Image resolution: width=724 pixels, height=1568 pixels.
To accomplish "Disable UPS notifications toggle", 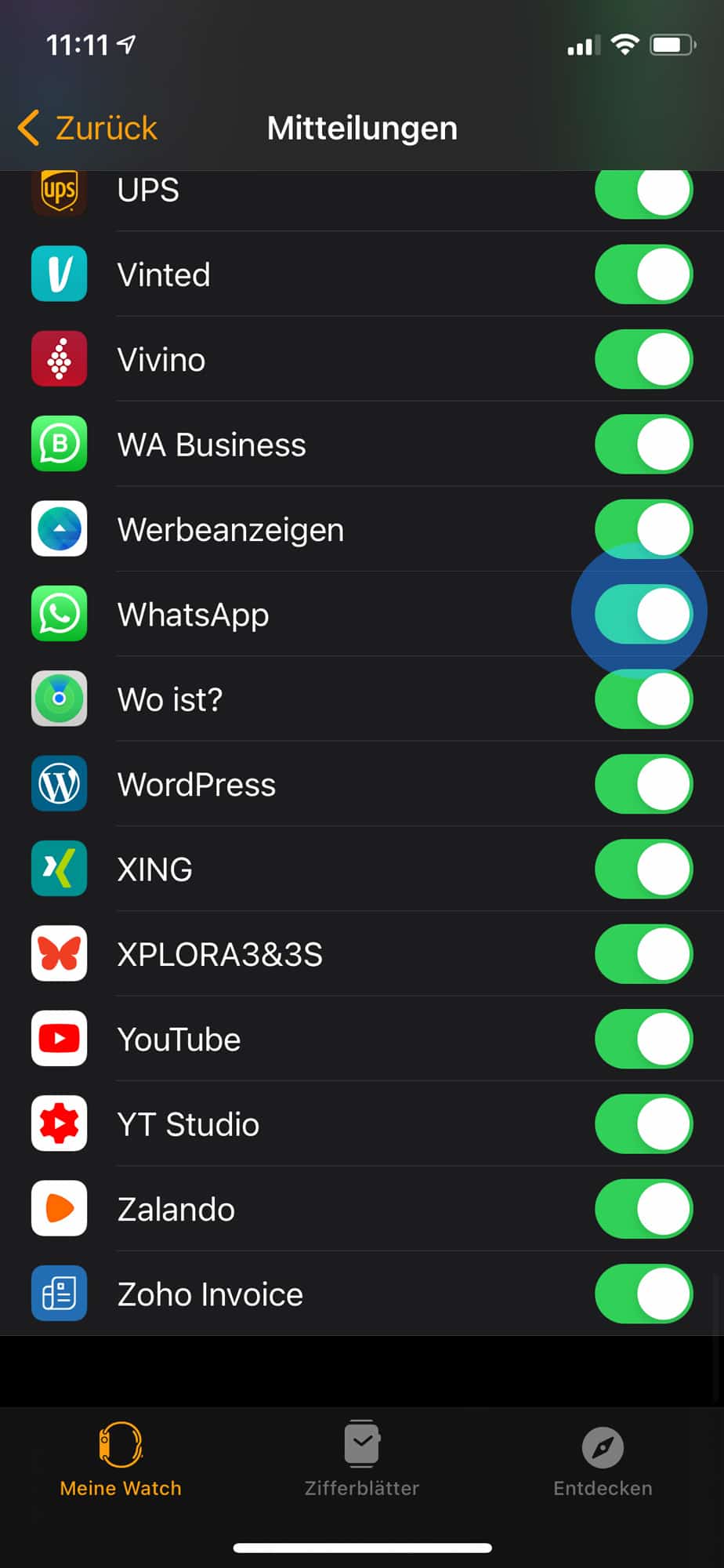I will pyautogui.click(x=643, y=191).
